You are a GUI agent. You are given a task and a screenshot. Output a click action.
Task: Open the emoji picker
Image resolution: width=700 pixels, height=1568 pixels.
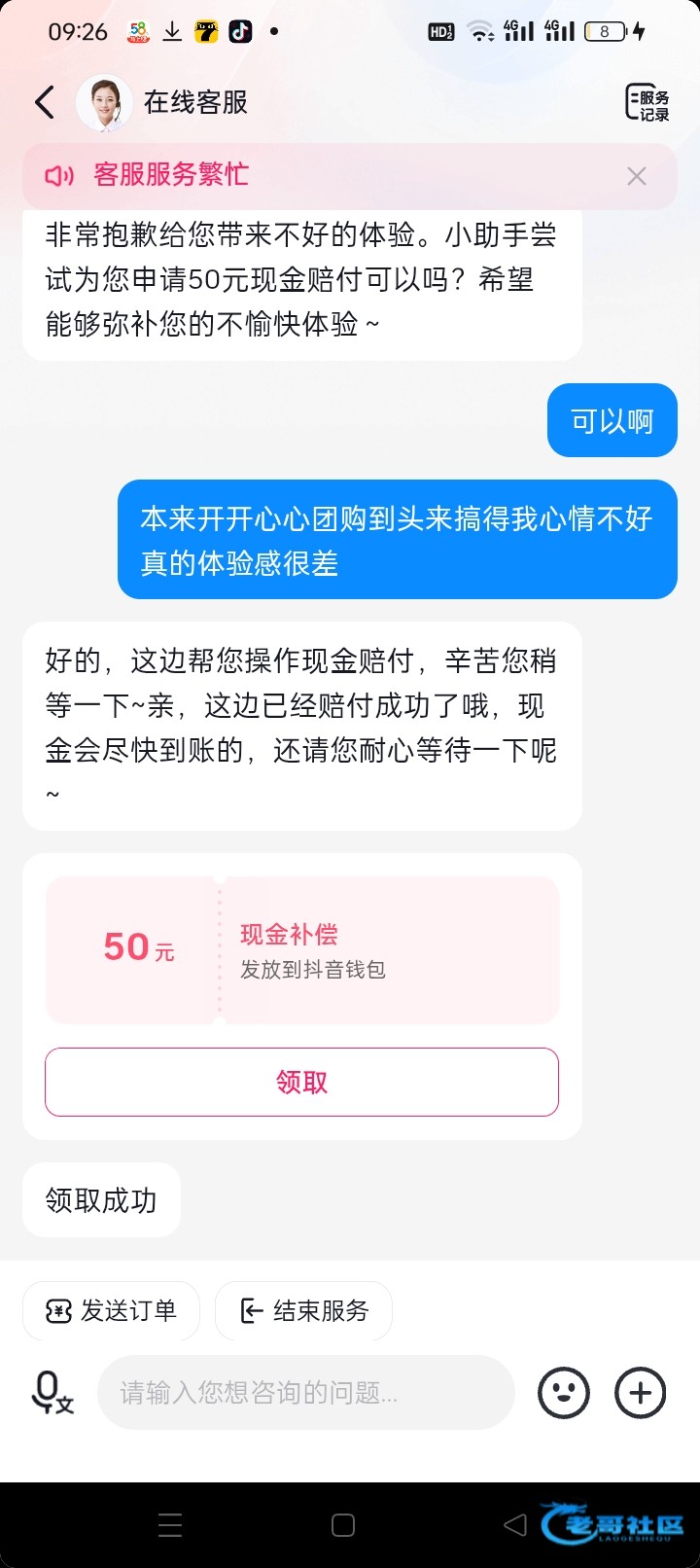[x=564, y=1393]
